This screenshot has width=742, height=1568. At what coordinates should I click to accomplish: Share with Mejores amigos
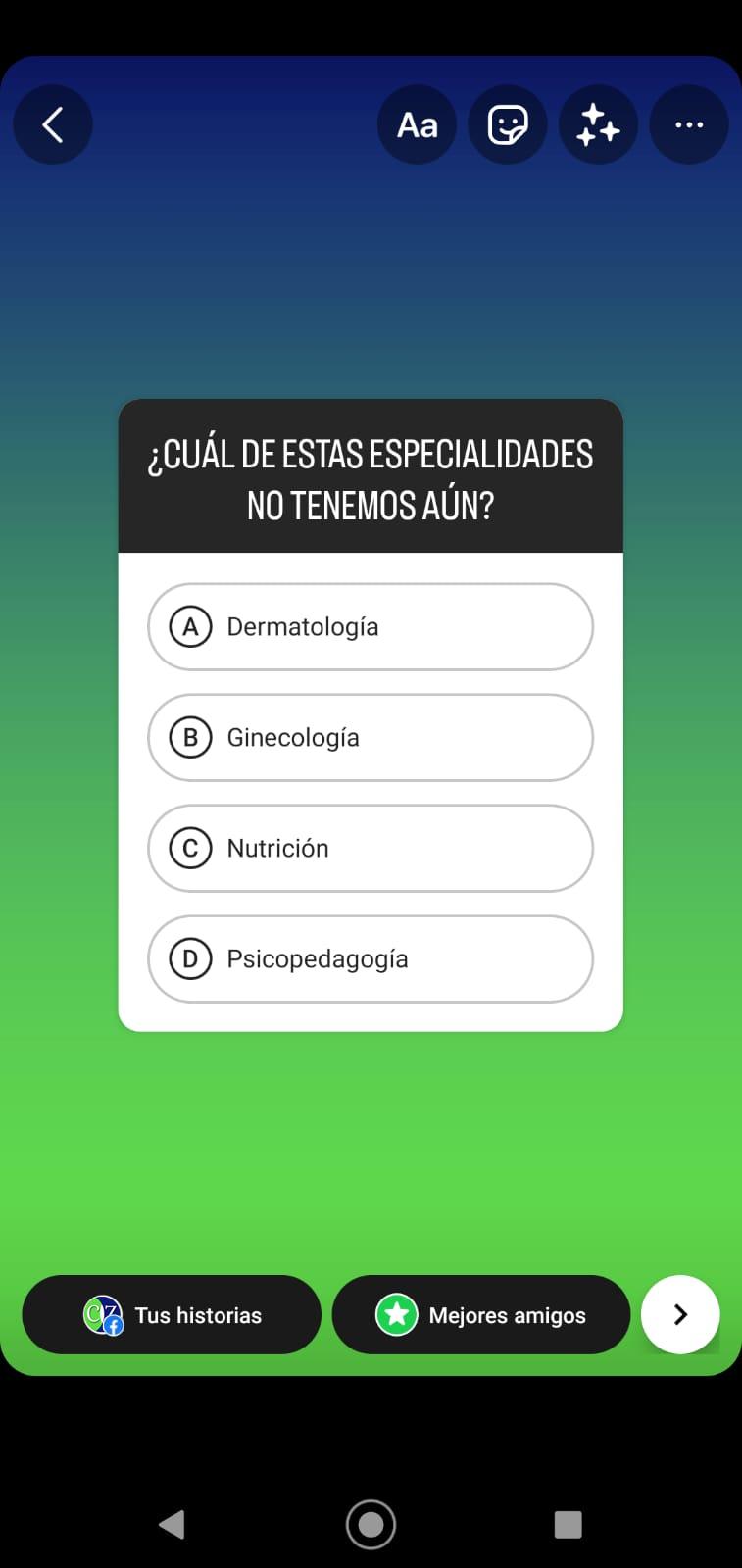coord(481,1315)
